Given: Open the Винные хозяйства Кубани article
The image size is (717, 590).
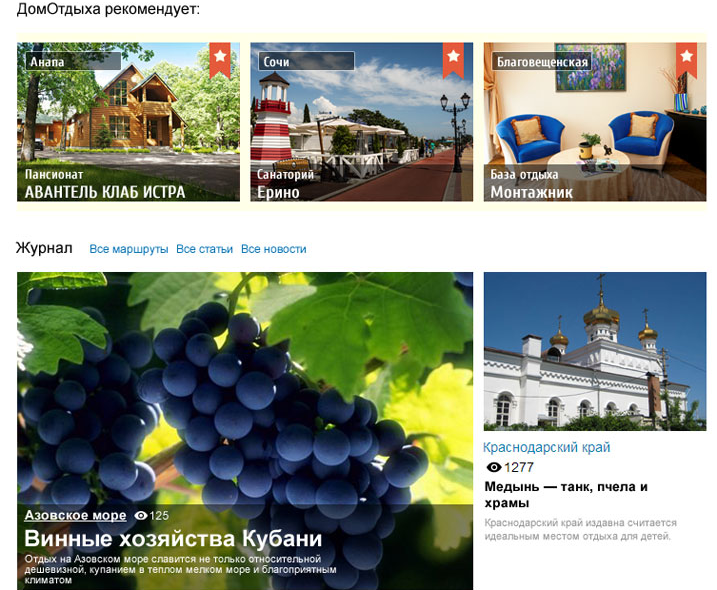Looking at the screenshot, I should (173, 539).
